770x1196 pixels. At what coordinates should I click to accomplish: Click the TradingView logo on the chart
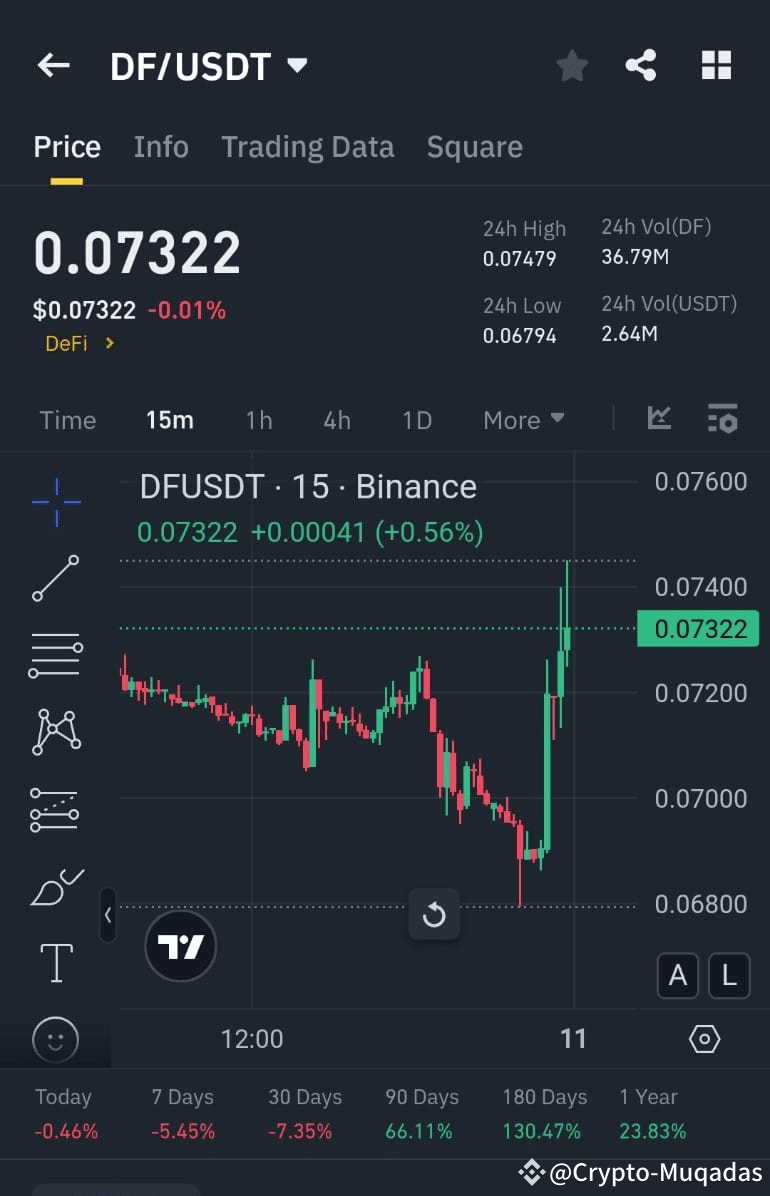[180, 944]
